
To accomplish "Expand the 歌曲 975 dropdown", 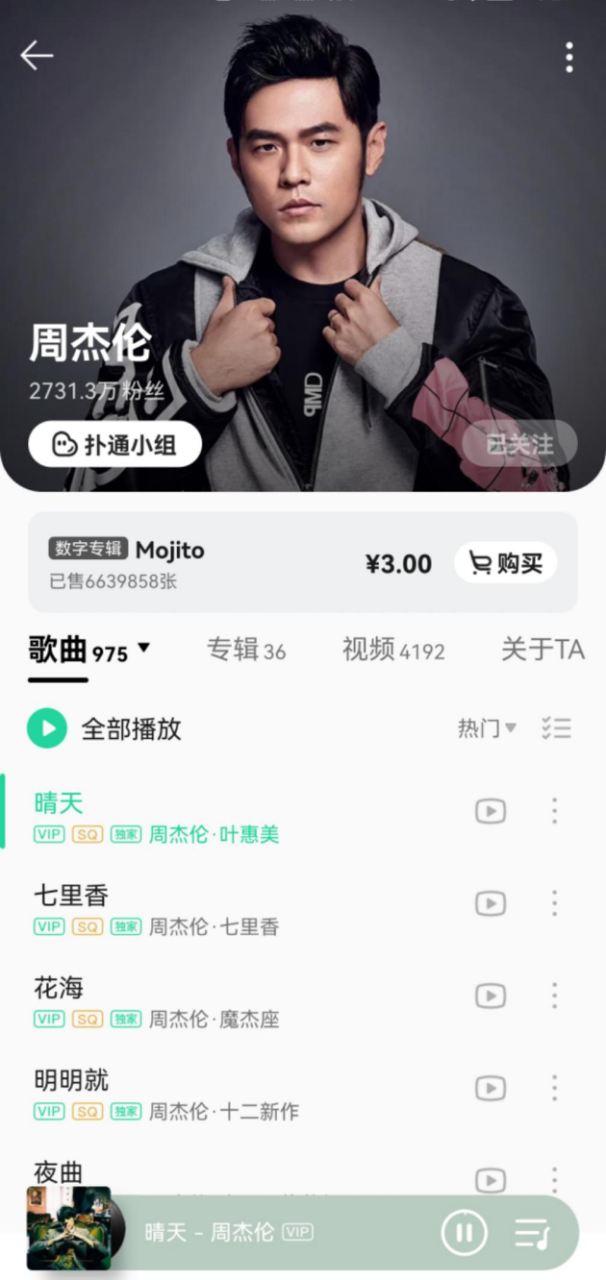I will [143, 649].
